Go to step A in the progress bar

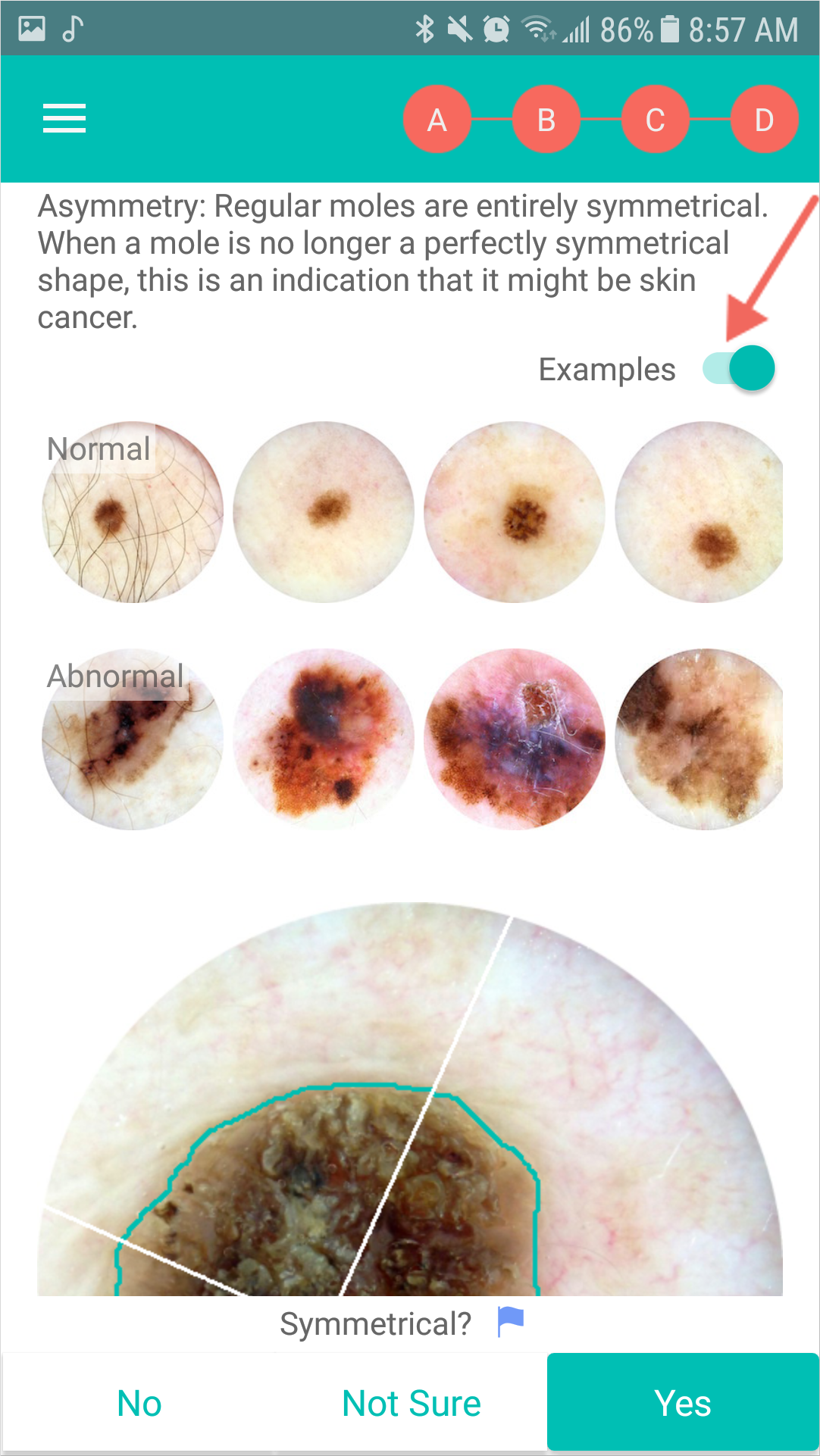pos(437,120)
